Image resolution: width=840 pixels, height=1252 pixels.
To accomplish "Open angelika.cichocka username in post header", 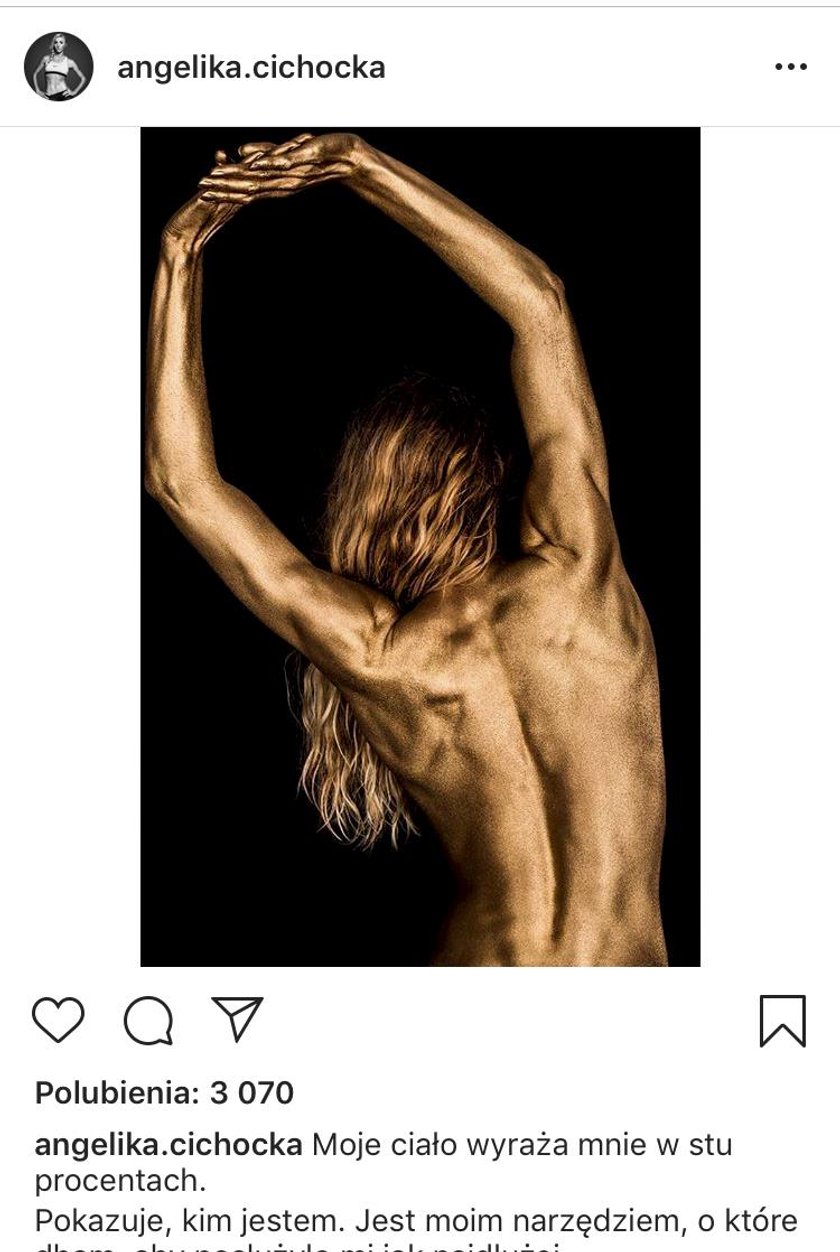I will tap(251, 68).
